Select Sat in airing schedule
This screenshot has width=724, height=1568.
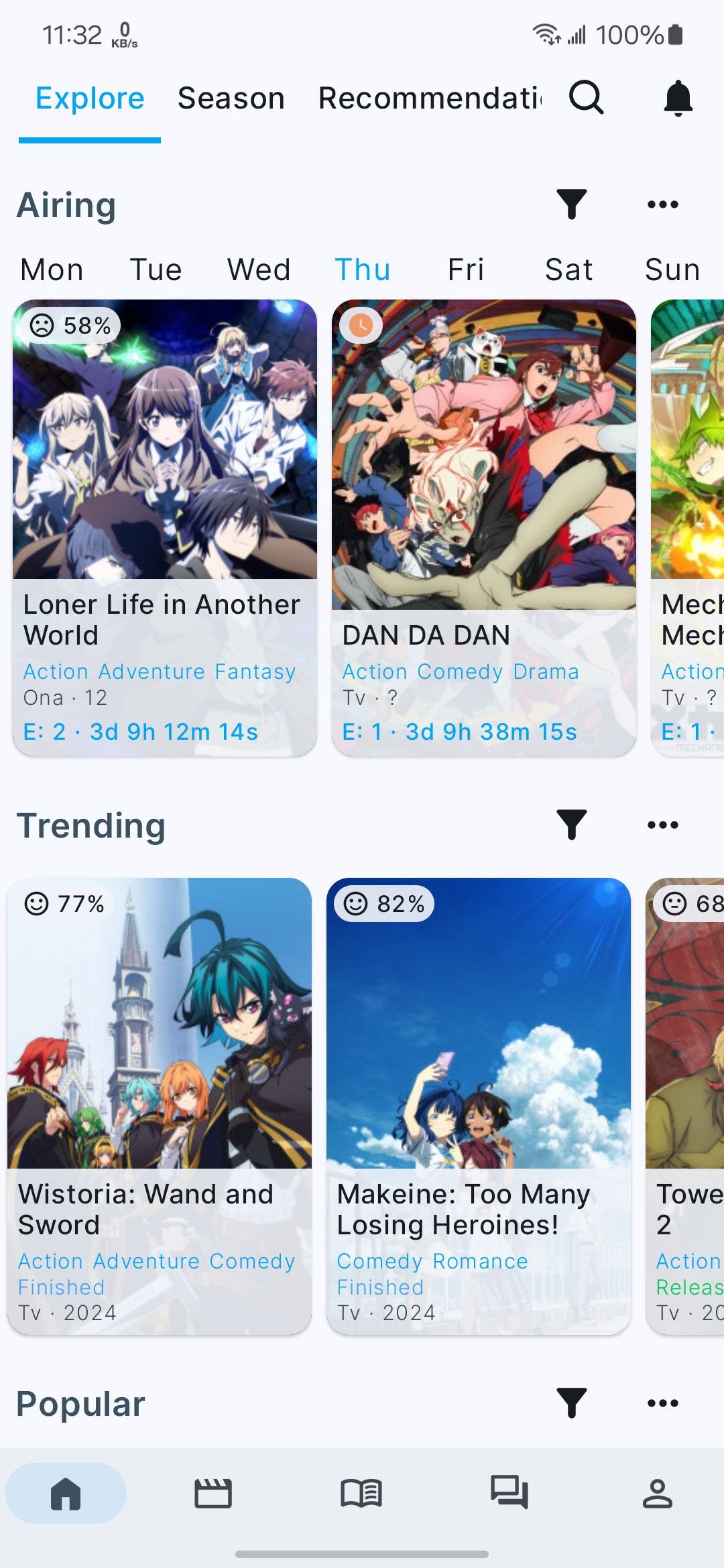click(x=568, y=270)
